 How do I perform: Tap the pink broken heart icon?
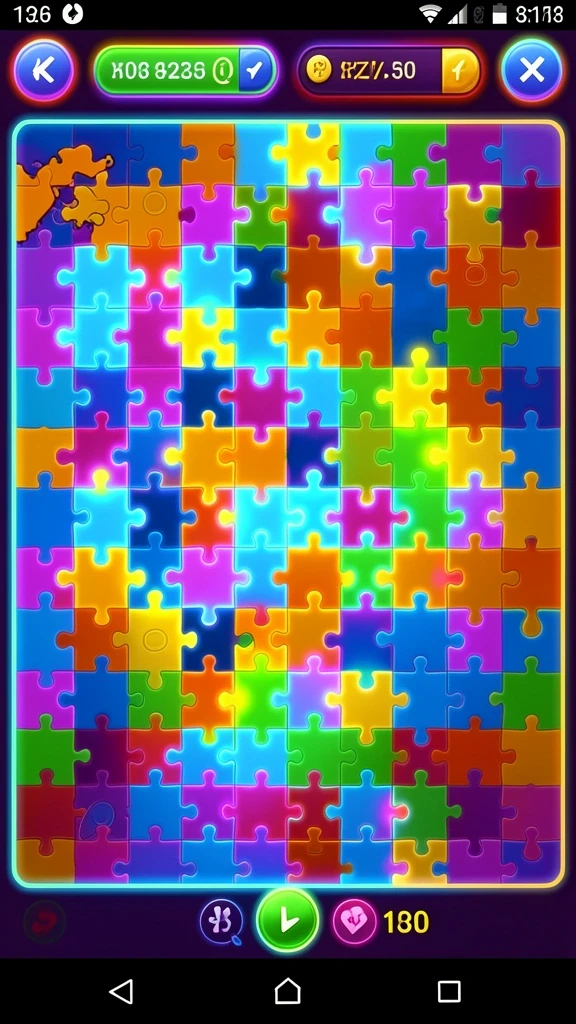pyautogui.click(x=355, y=921)
